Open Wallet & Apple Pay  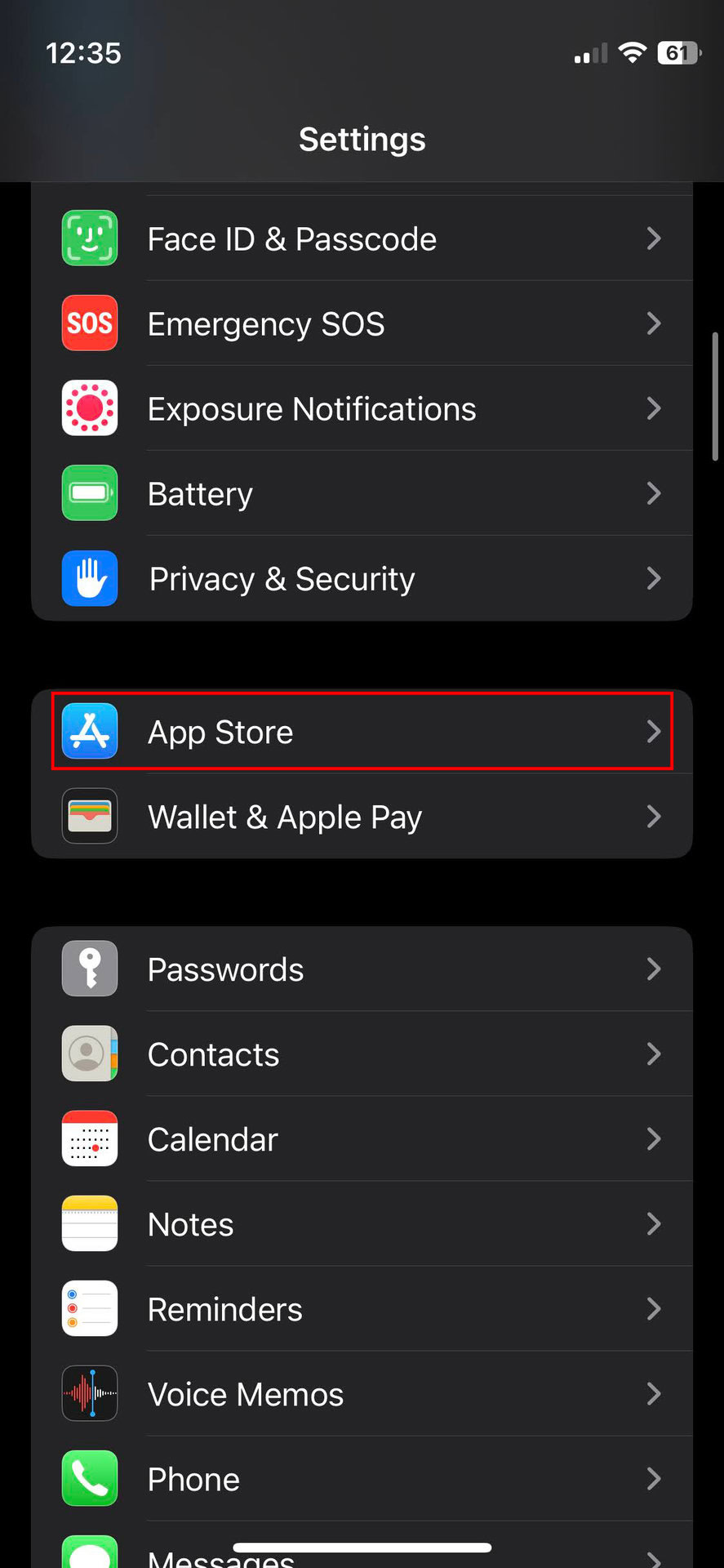pyautogui.click(x=362, y=817)
